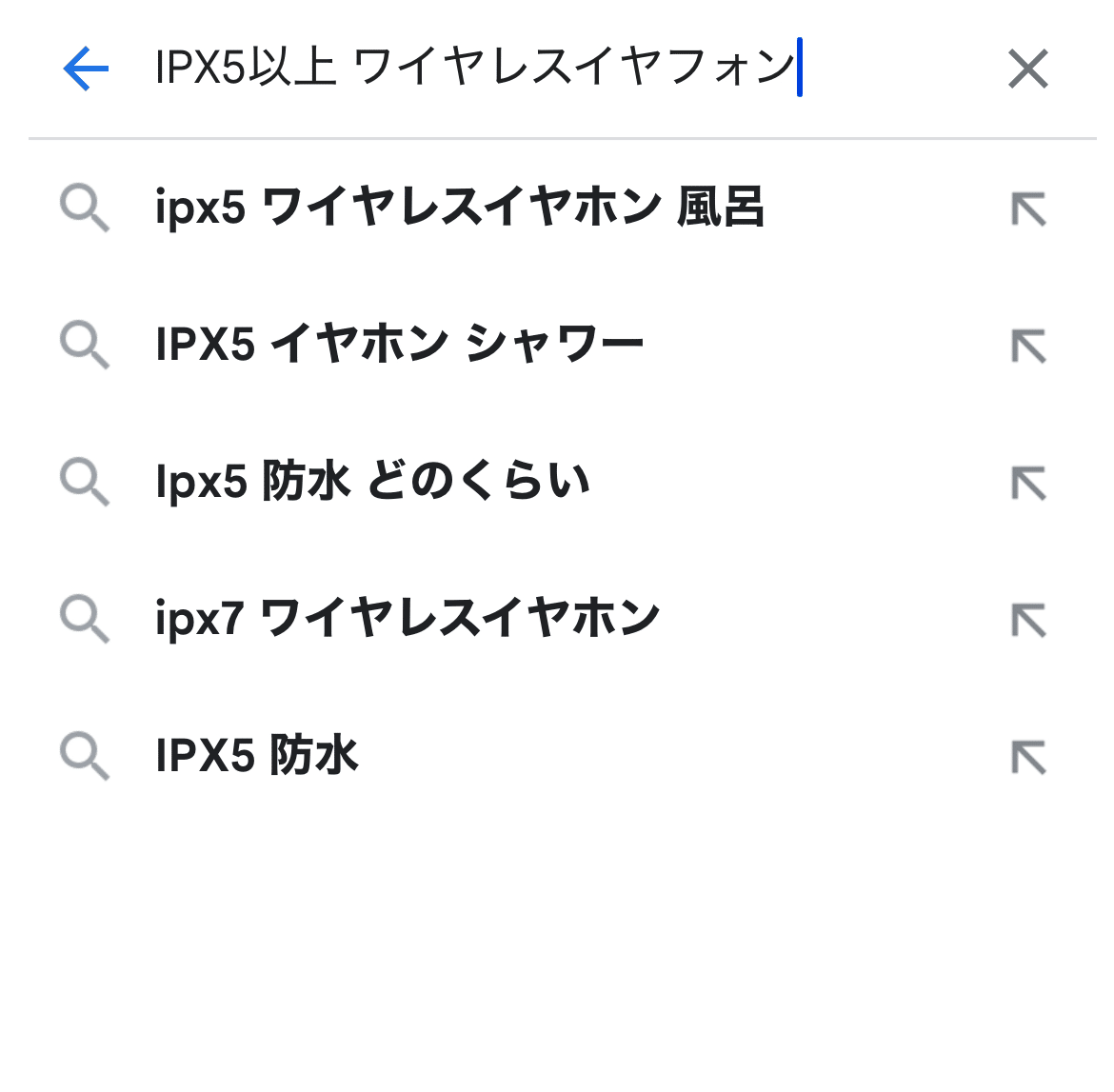Tap the fill-in arrow for "IPX5 防水"
The image size is (1114, 1092).
point(1028,757)
